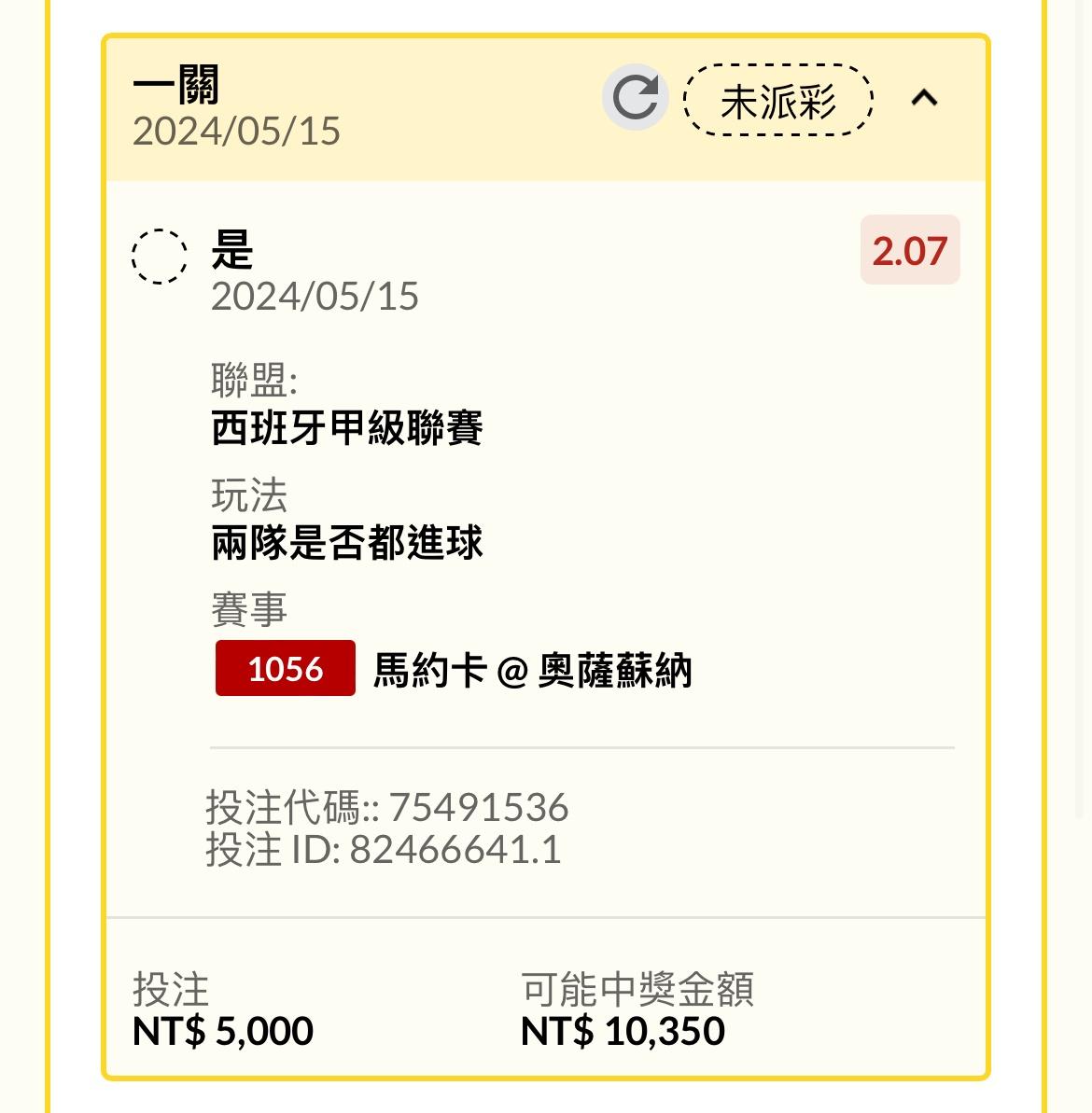
Task: Collapse the 一關 bet details
Action: (x=924, y=98)
